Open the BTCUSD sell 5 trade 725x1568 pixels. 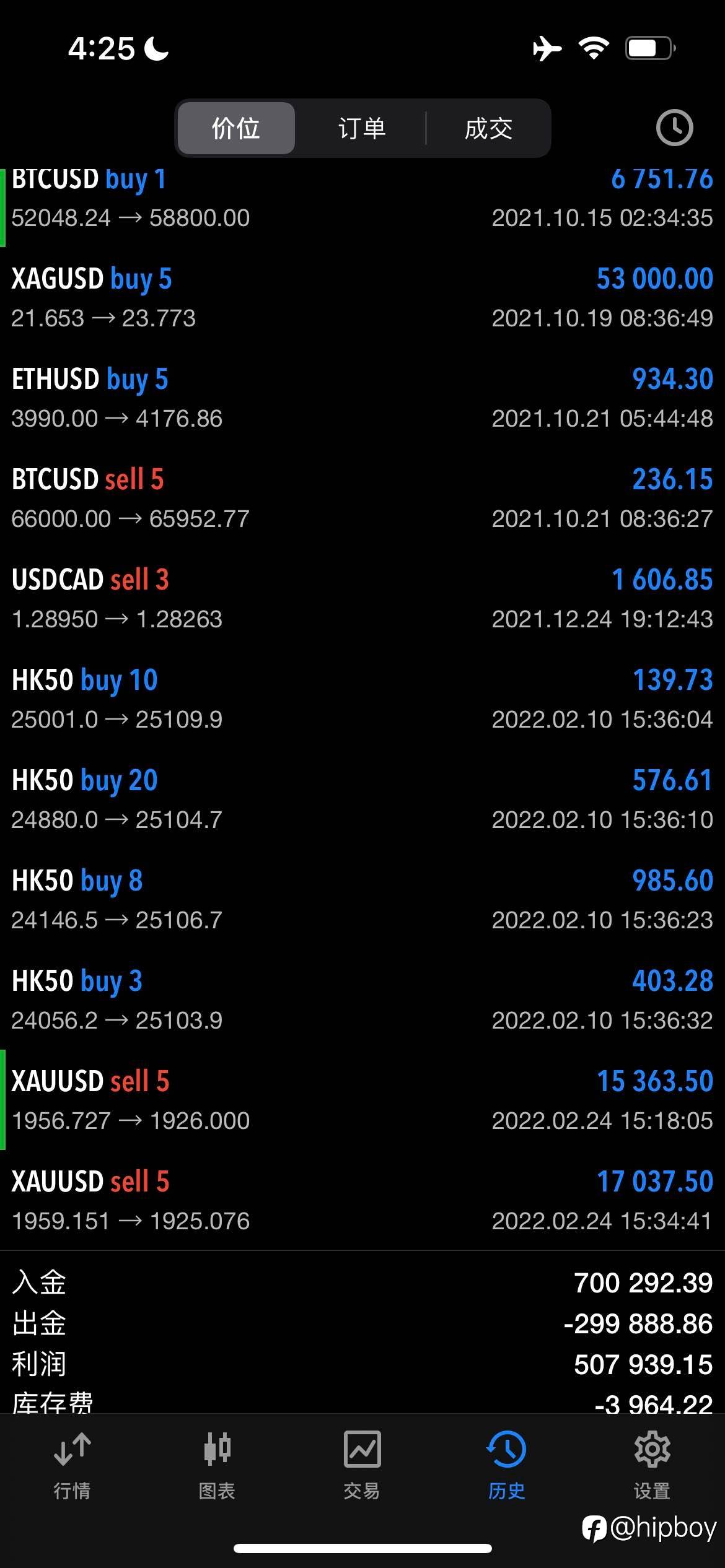(x=362, y=498)
